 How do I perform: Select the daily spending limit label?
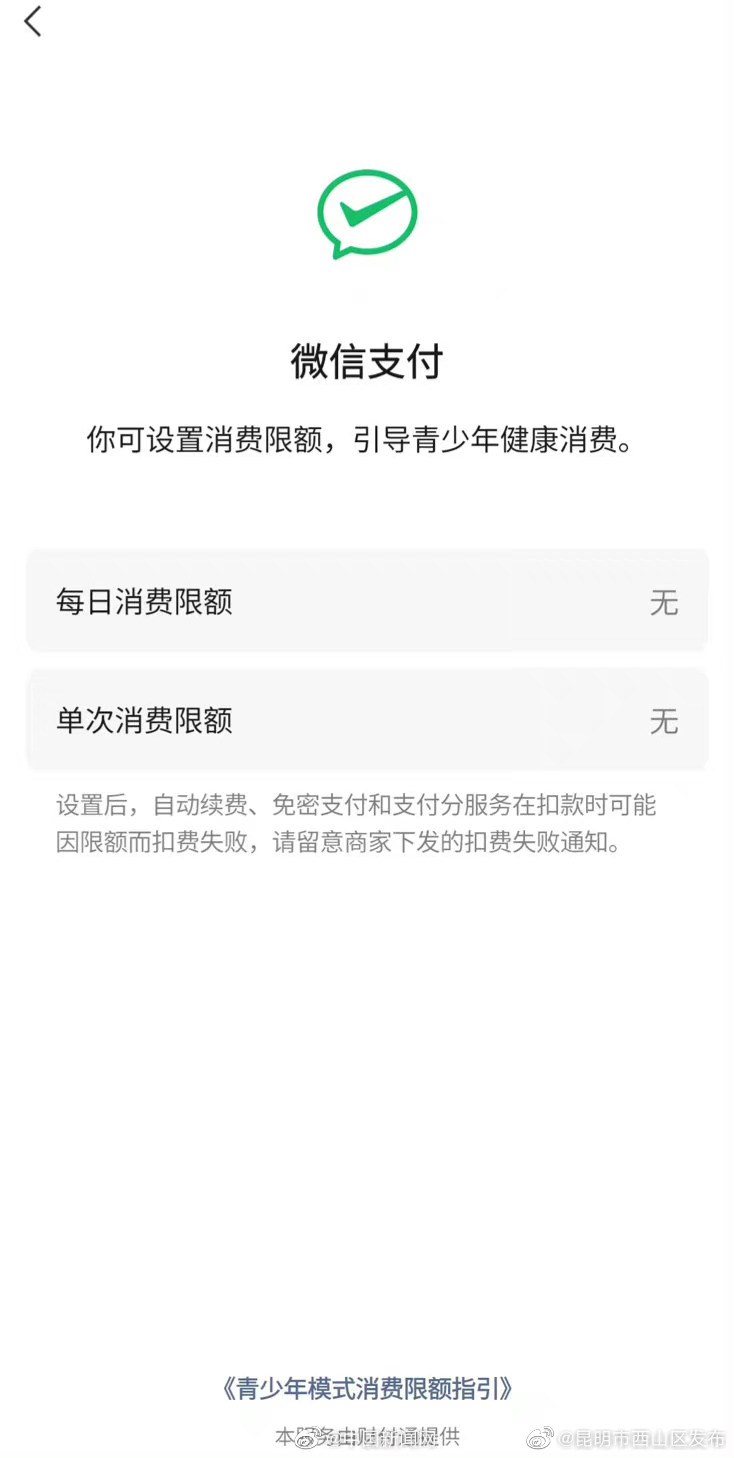click(144, 601)
